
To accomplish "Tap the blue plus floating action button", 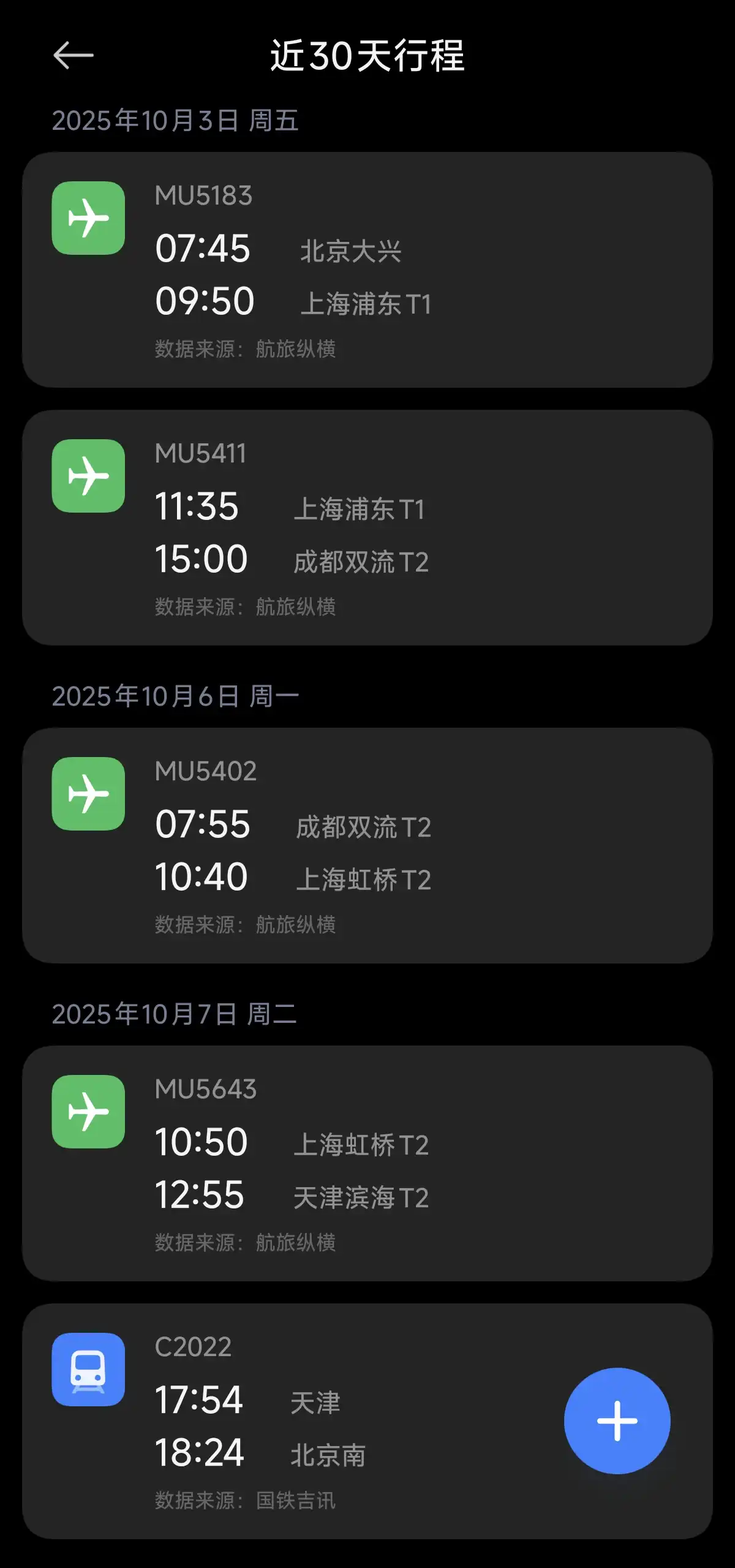I will [x=617, y=1421].
